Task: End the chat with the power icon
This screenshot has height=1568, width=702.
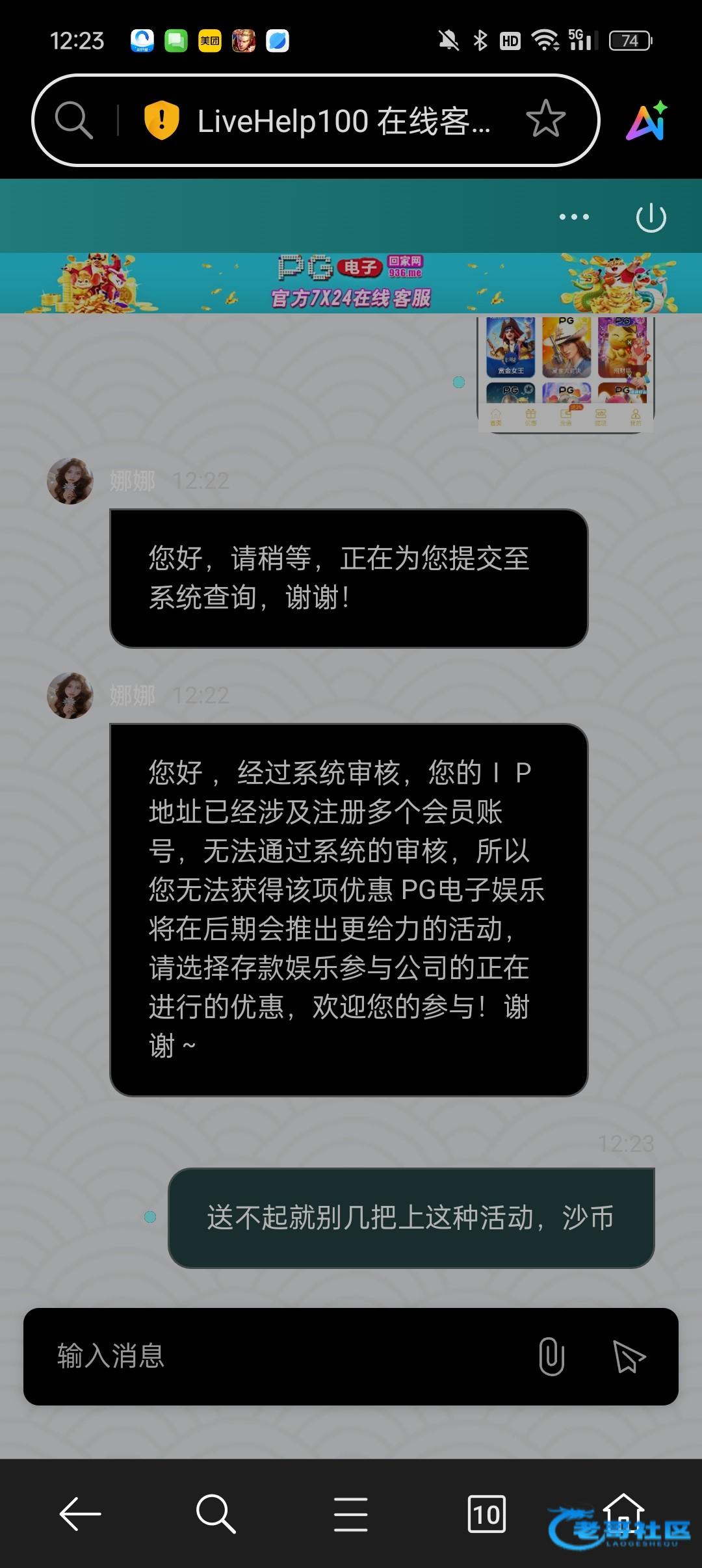Action: [x=651, y=218]
